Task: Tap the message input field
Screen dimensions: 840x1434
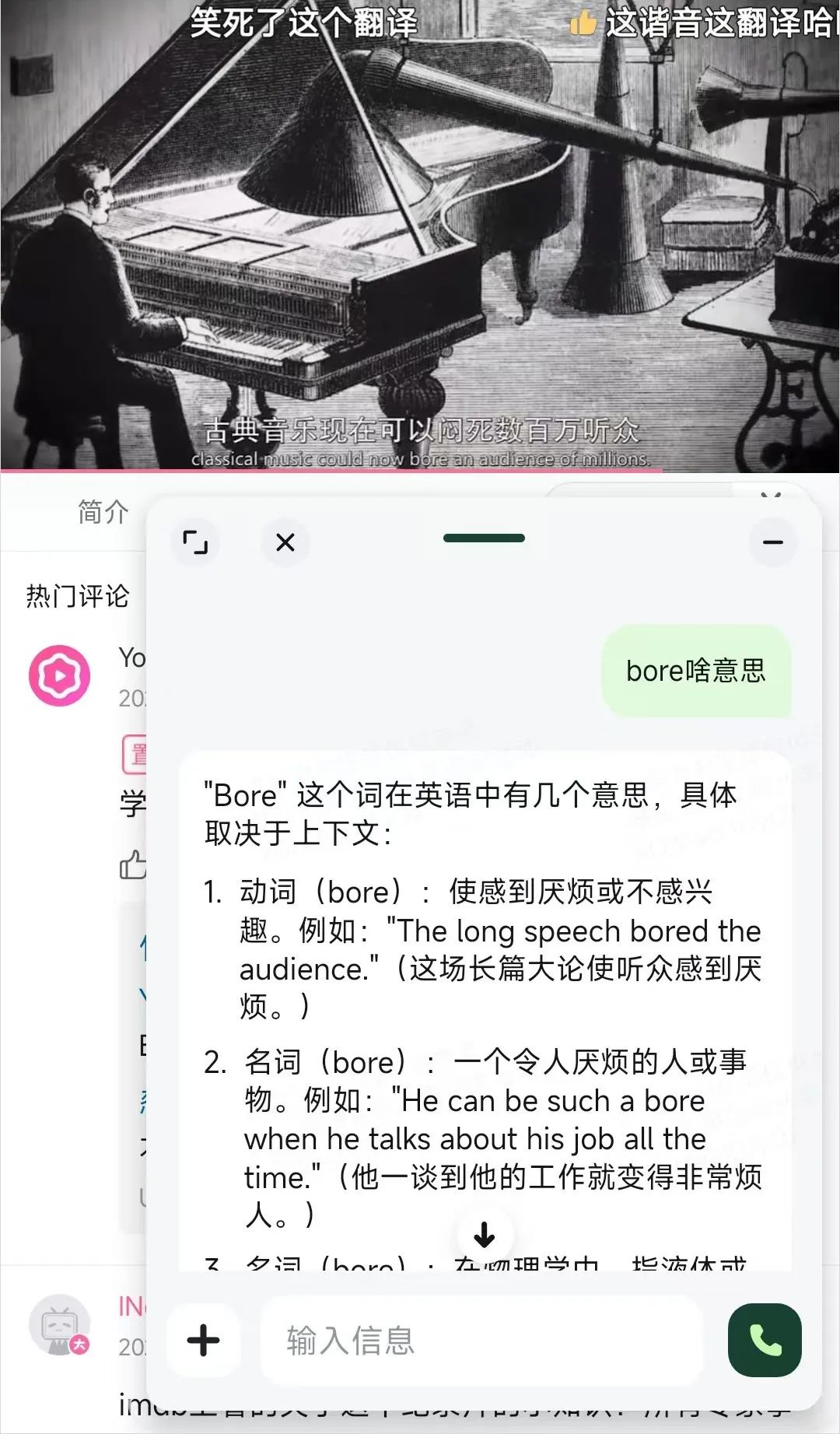Action: (x=482, y=1341)
